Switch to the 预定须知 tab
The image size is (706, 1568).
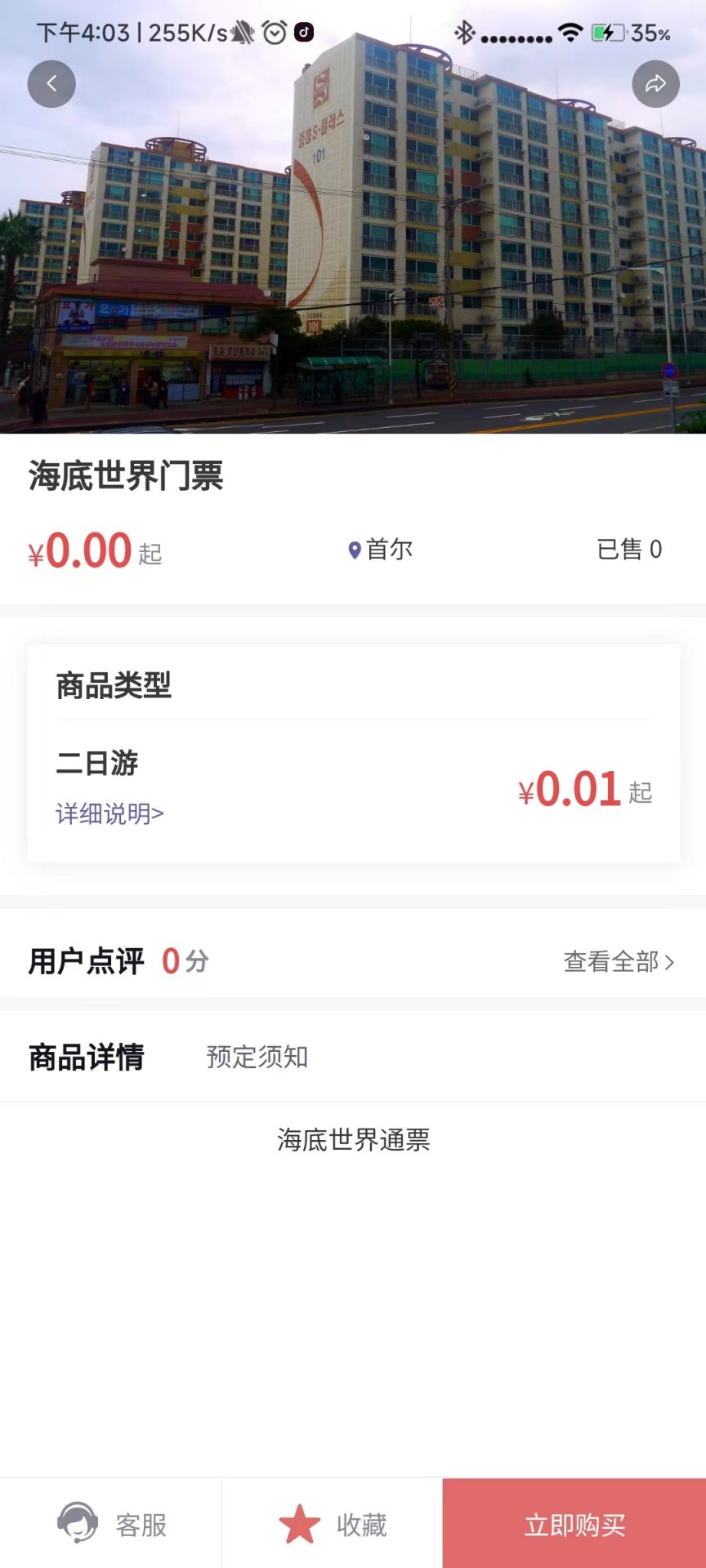[x=257, y=1057]
